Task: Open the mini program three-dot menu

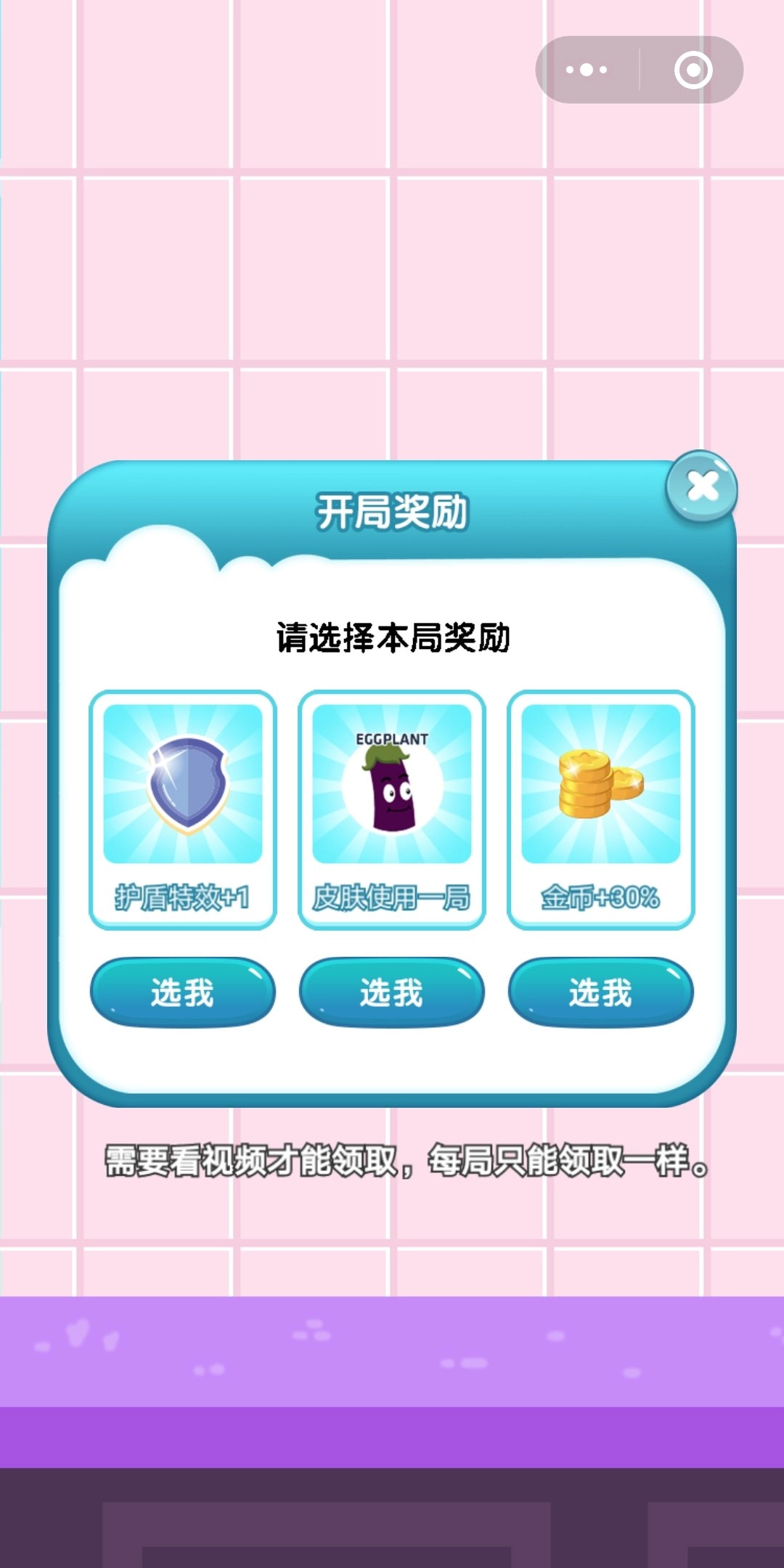Action: [x=587, y=70]
